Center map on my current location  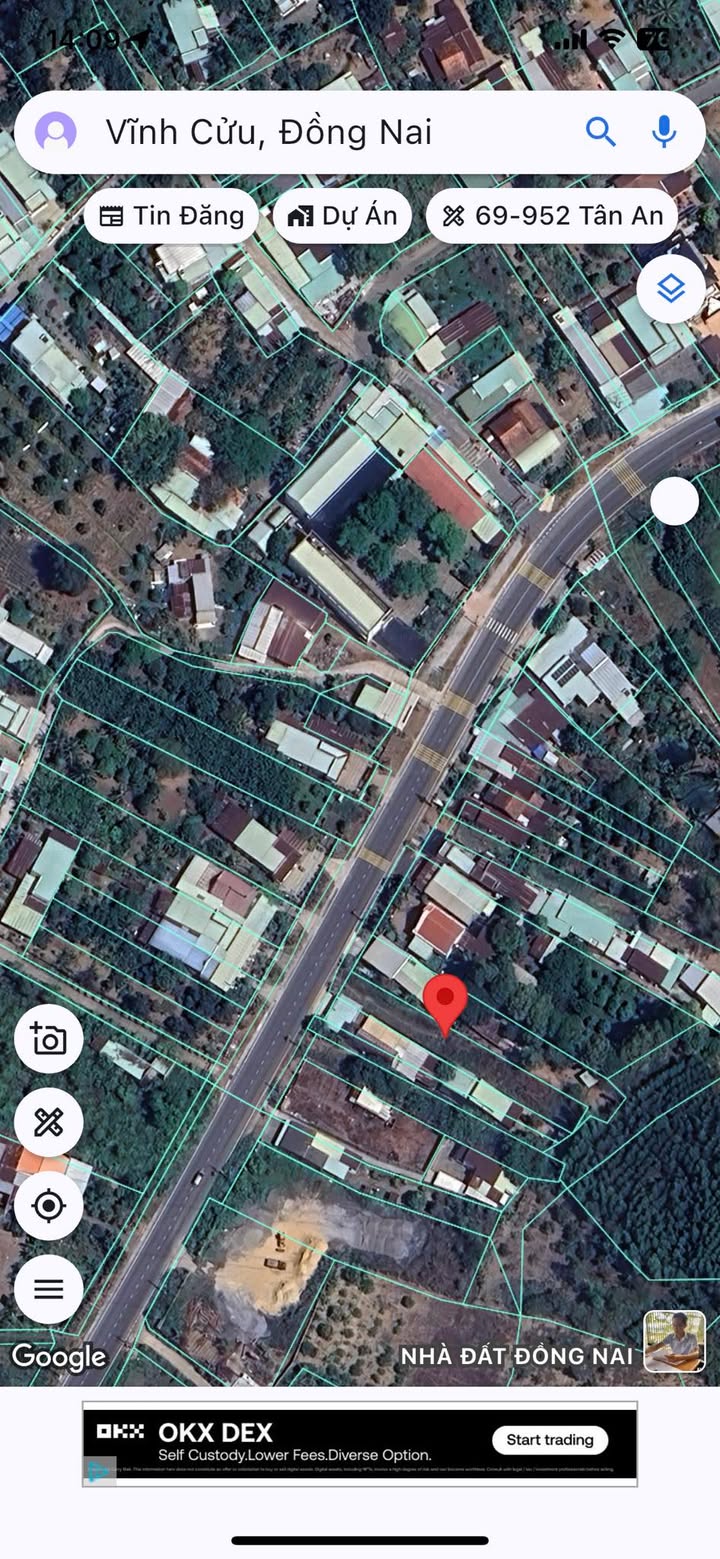click(x=49, y=1206)
